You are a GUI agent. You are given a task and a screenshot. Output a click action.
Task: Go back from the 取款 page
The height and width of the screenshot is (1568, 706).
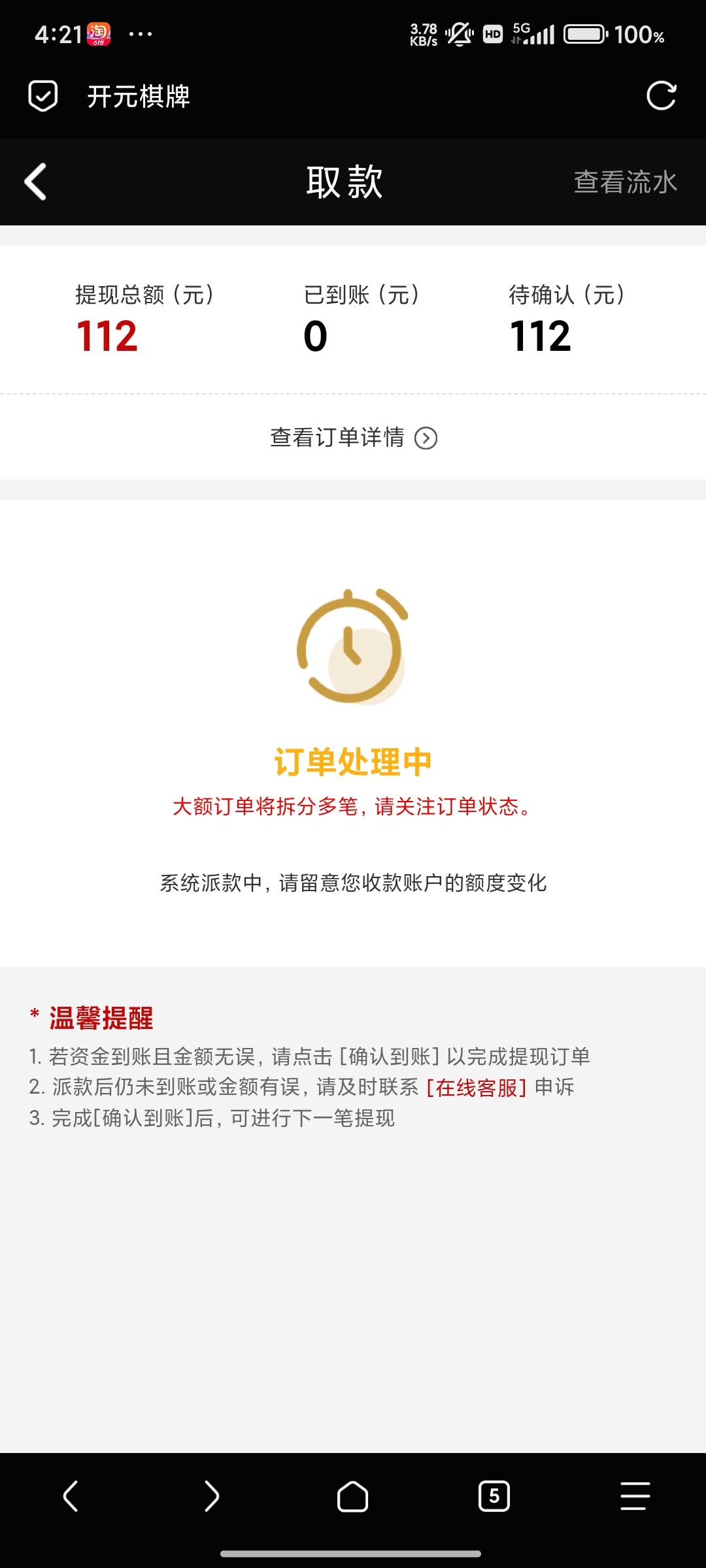[36, 181]
